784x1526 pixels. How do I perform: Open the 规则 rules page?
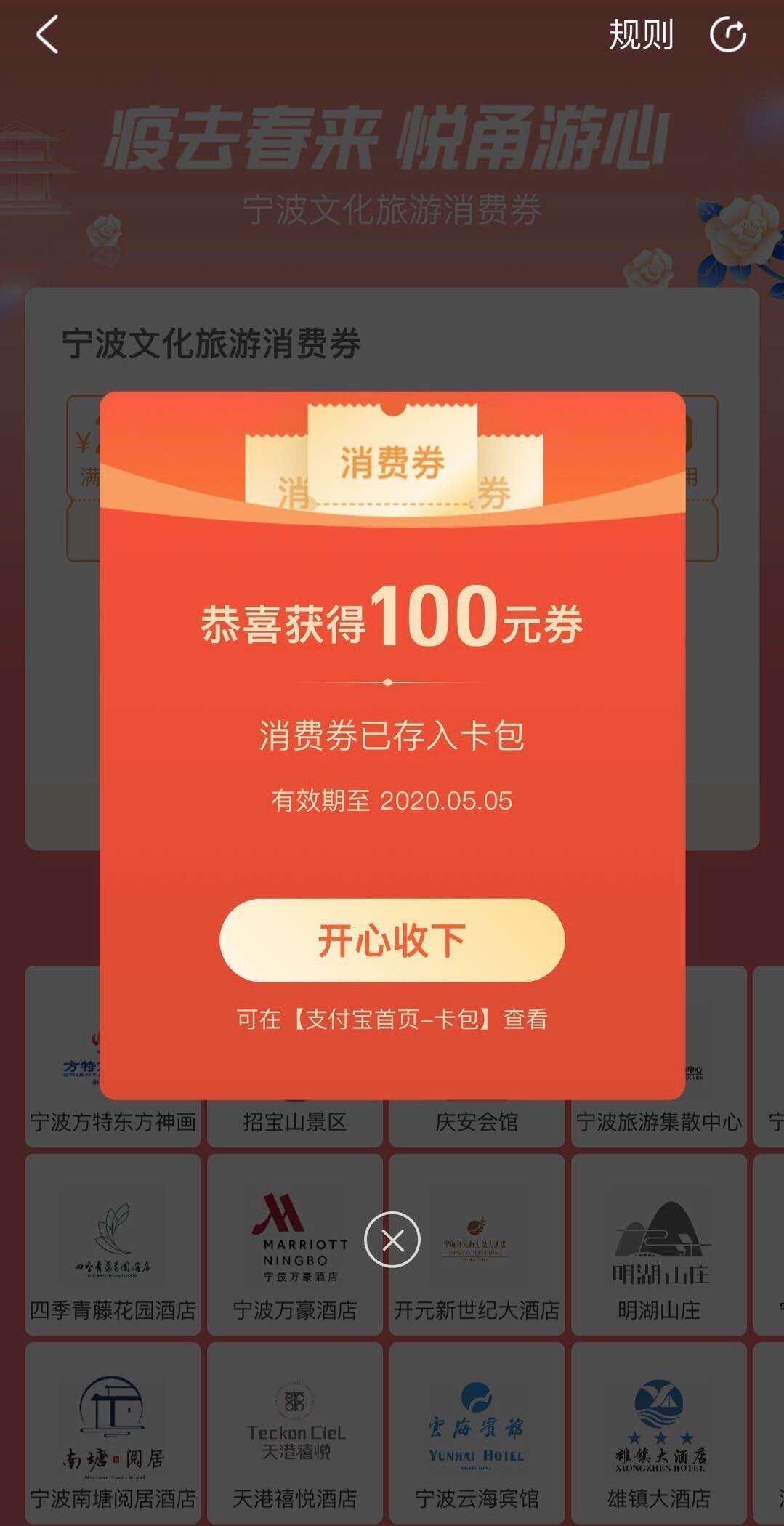[640, 35]
